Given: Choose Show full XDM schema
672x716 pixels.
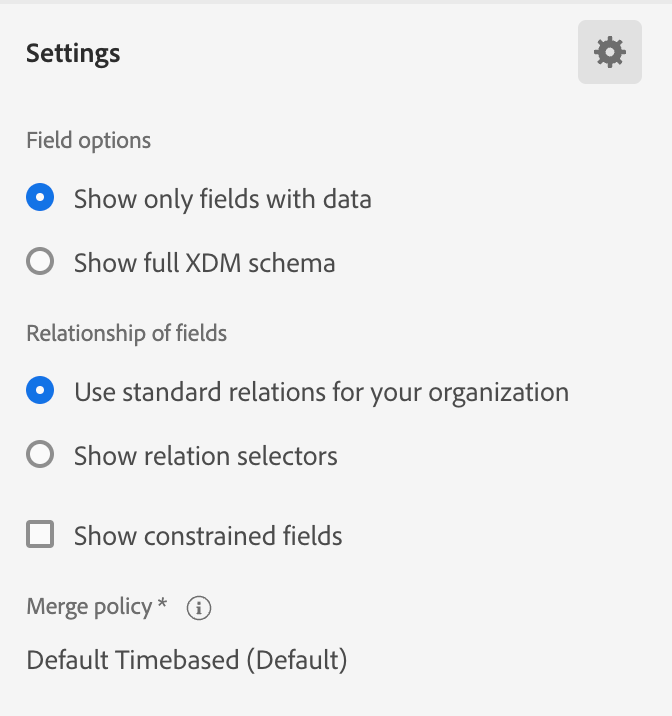Looking at the screenshot, I should pos(40,263).
